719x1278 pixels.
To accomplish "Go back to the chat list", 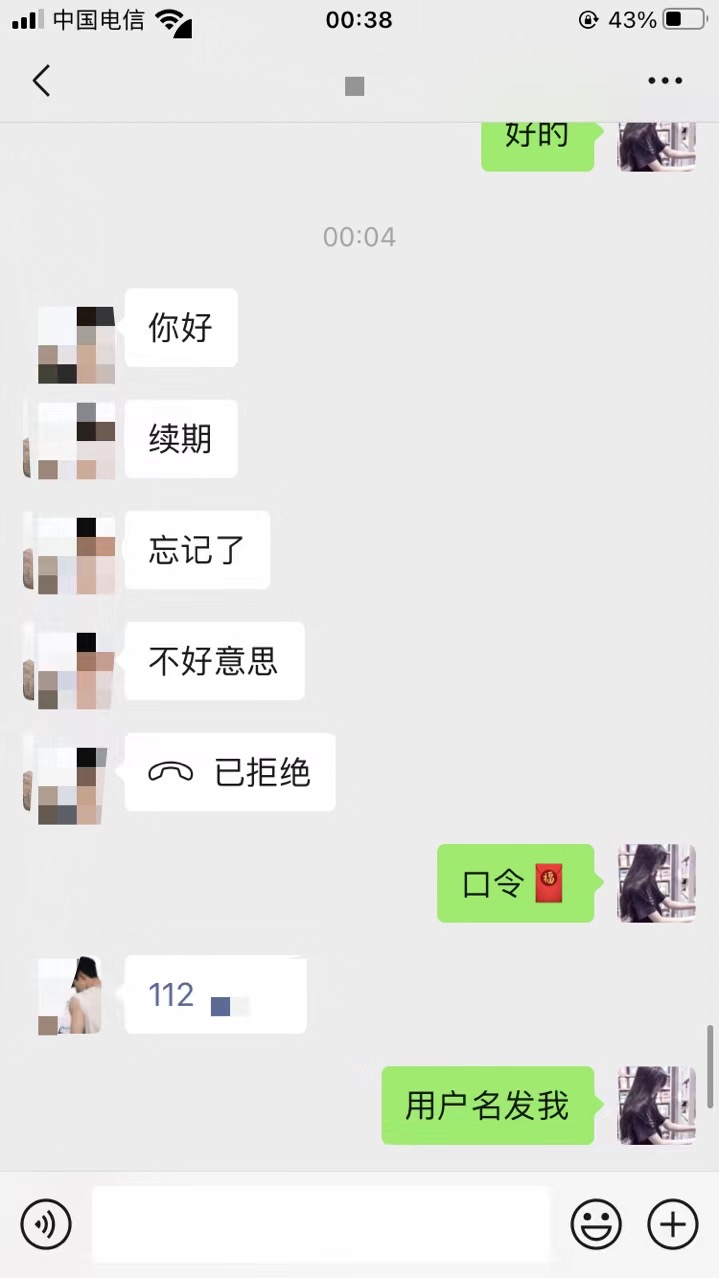I will click(x=41, y=81).
